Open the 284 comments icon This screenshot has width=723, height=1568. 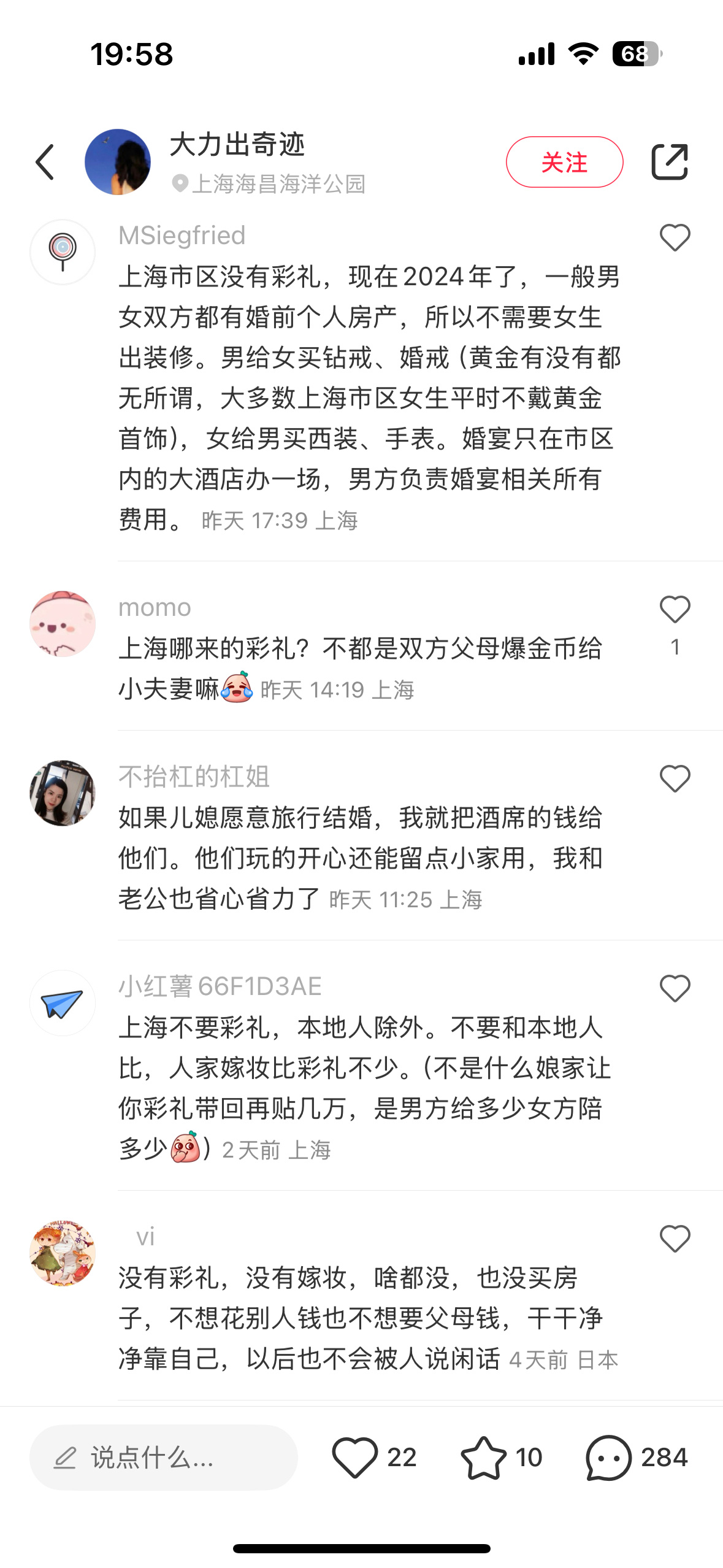[x=608, y=1458]
